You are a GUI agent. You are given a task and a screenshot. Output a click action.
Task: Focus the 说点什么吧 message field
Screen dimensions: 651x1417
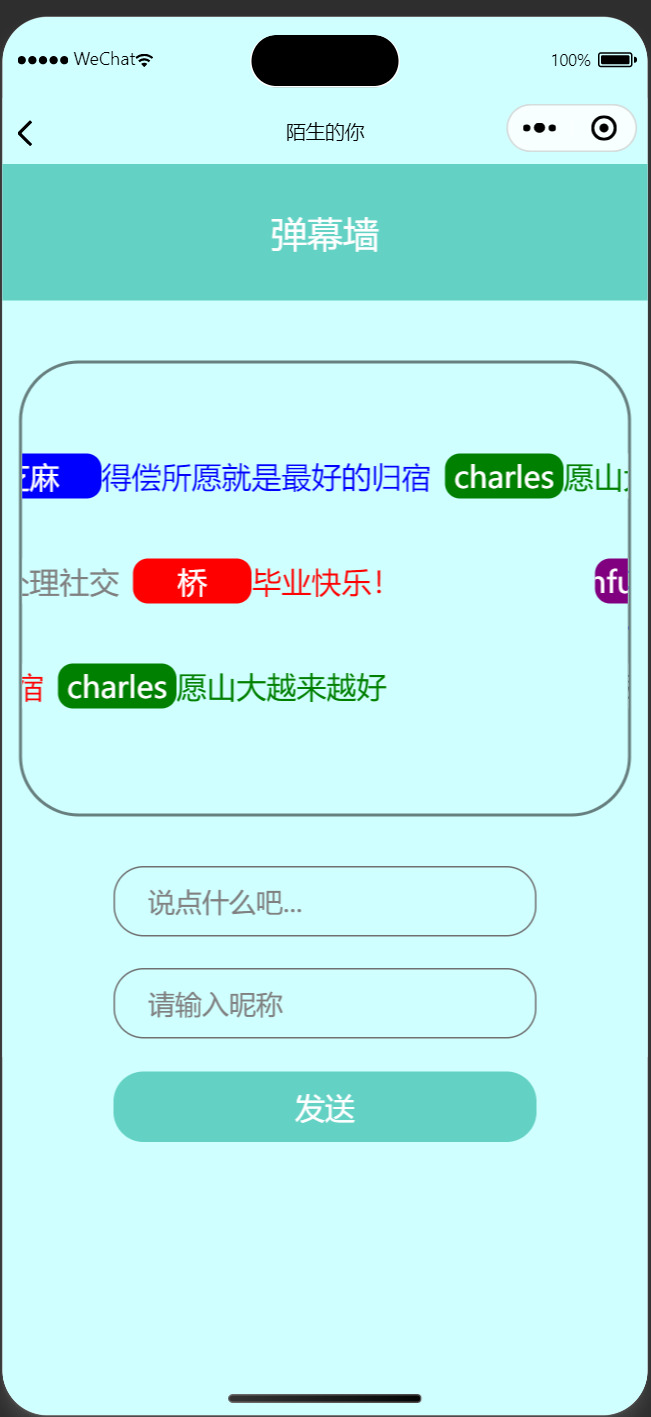[324, 902]
